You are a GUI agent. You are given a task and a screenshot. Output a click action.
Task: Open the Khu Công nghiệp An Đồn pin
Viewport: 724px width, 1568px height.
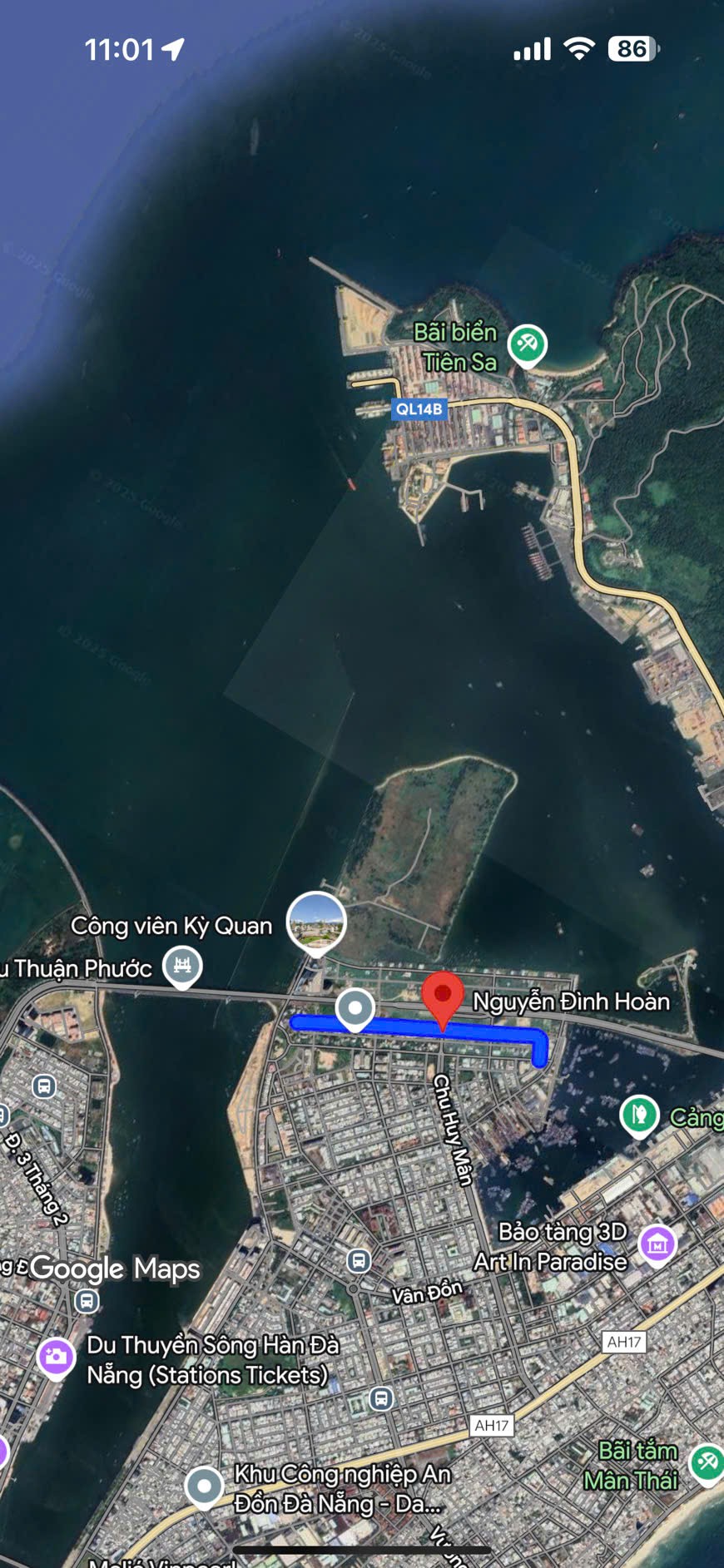pos(204,1485)
